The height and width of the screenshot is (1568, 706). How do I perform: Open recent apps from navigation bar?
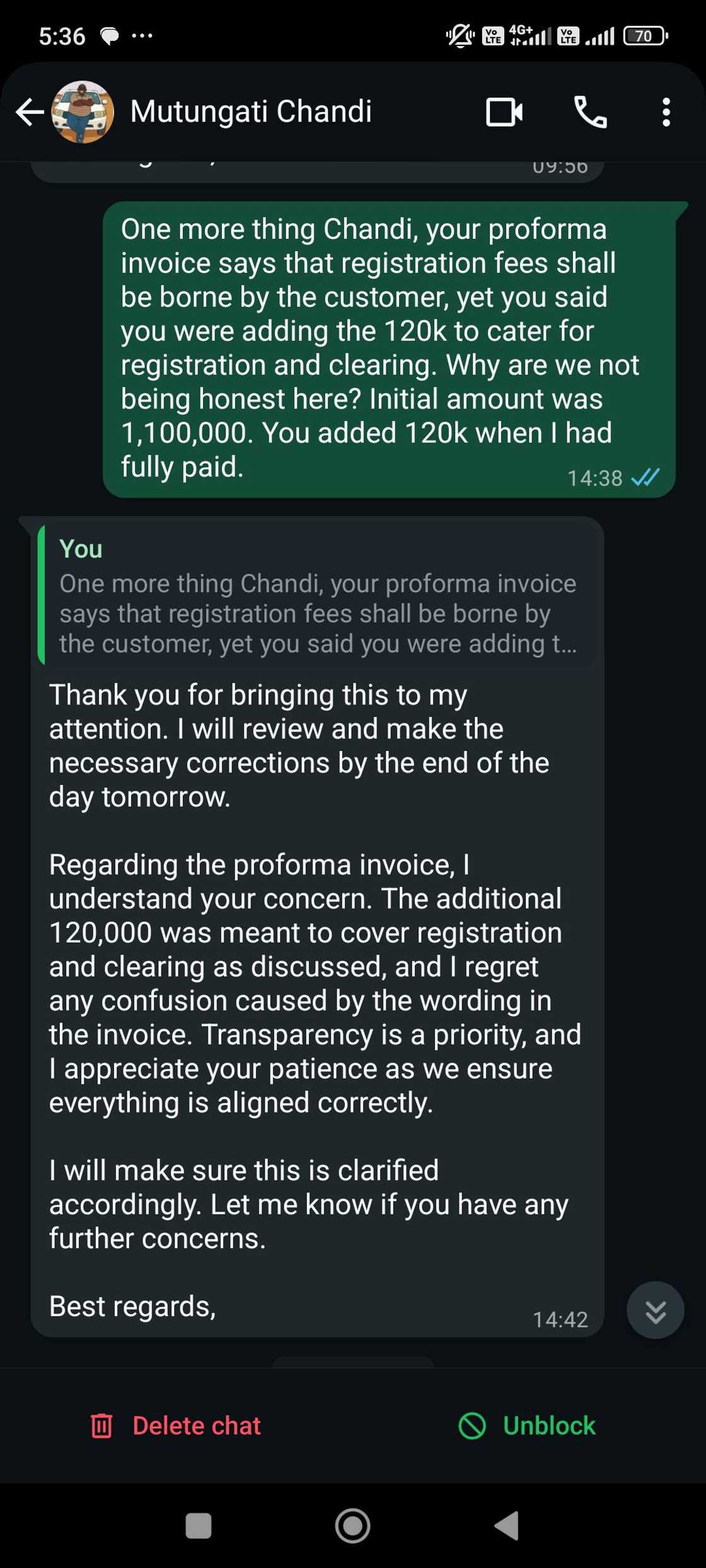[x=199, y=1526]
